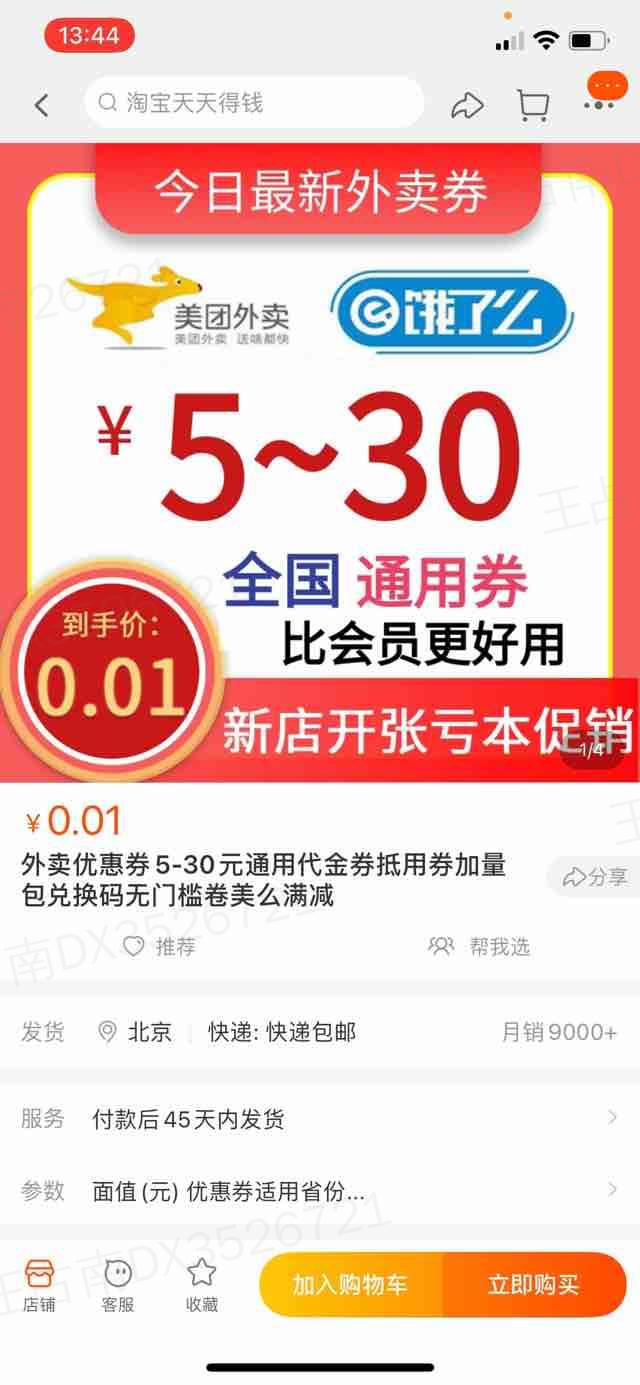
Task: Tap 帮我选 to ask for help choosing
Action: pyautogui.click(x=479, y=946)
